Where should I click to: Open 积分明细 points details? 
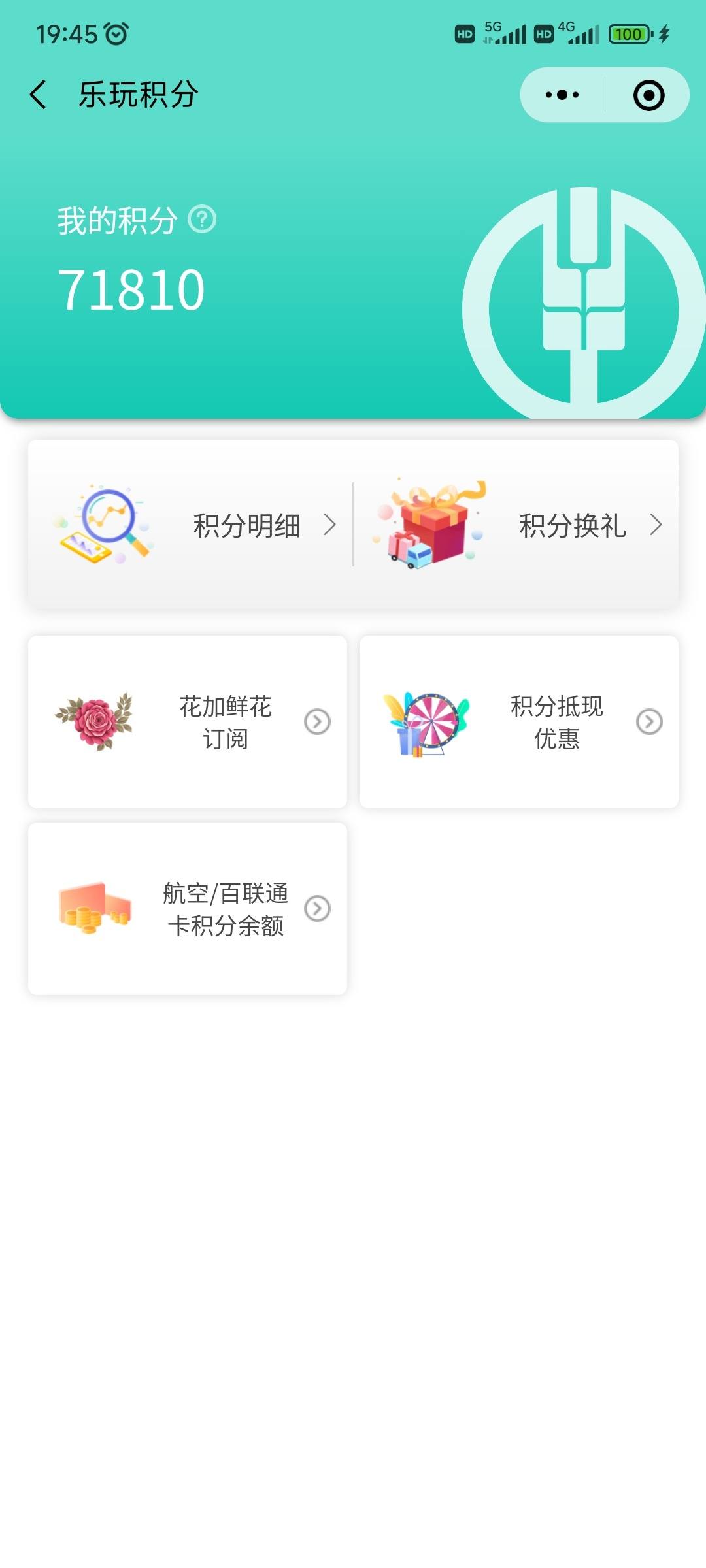click(x=191, y=525)
